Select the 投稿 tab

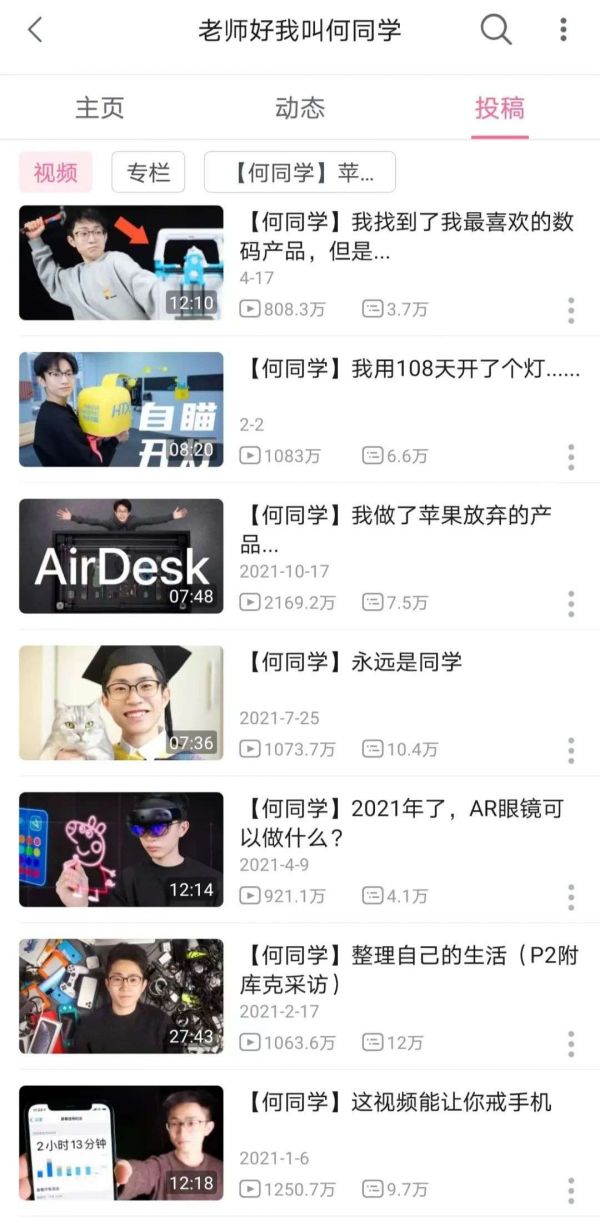tap(500, 108)
